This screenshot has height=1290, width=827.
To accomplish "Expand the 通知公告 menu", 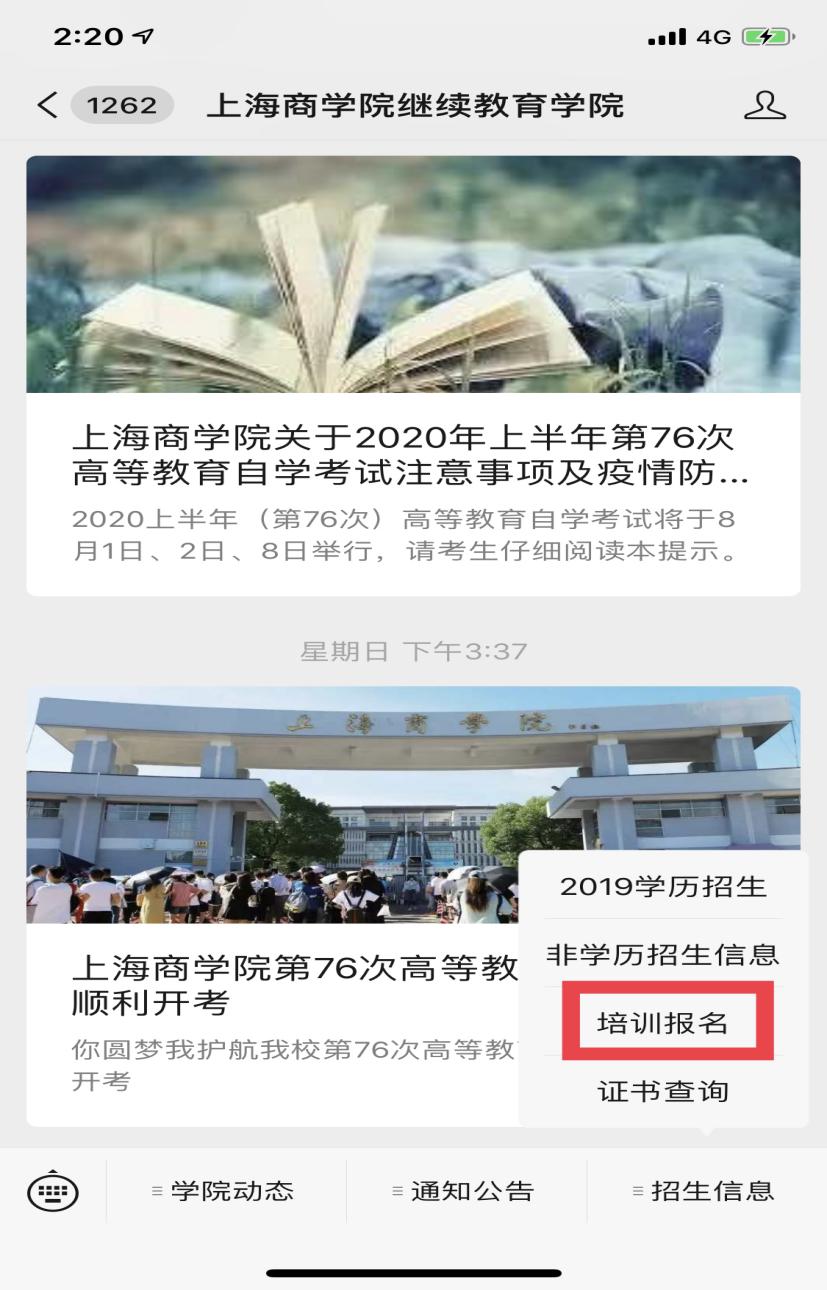I will pyautogui.click(x=465, y=1191).
